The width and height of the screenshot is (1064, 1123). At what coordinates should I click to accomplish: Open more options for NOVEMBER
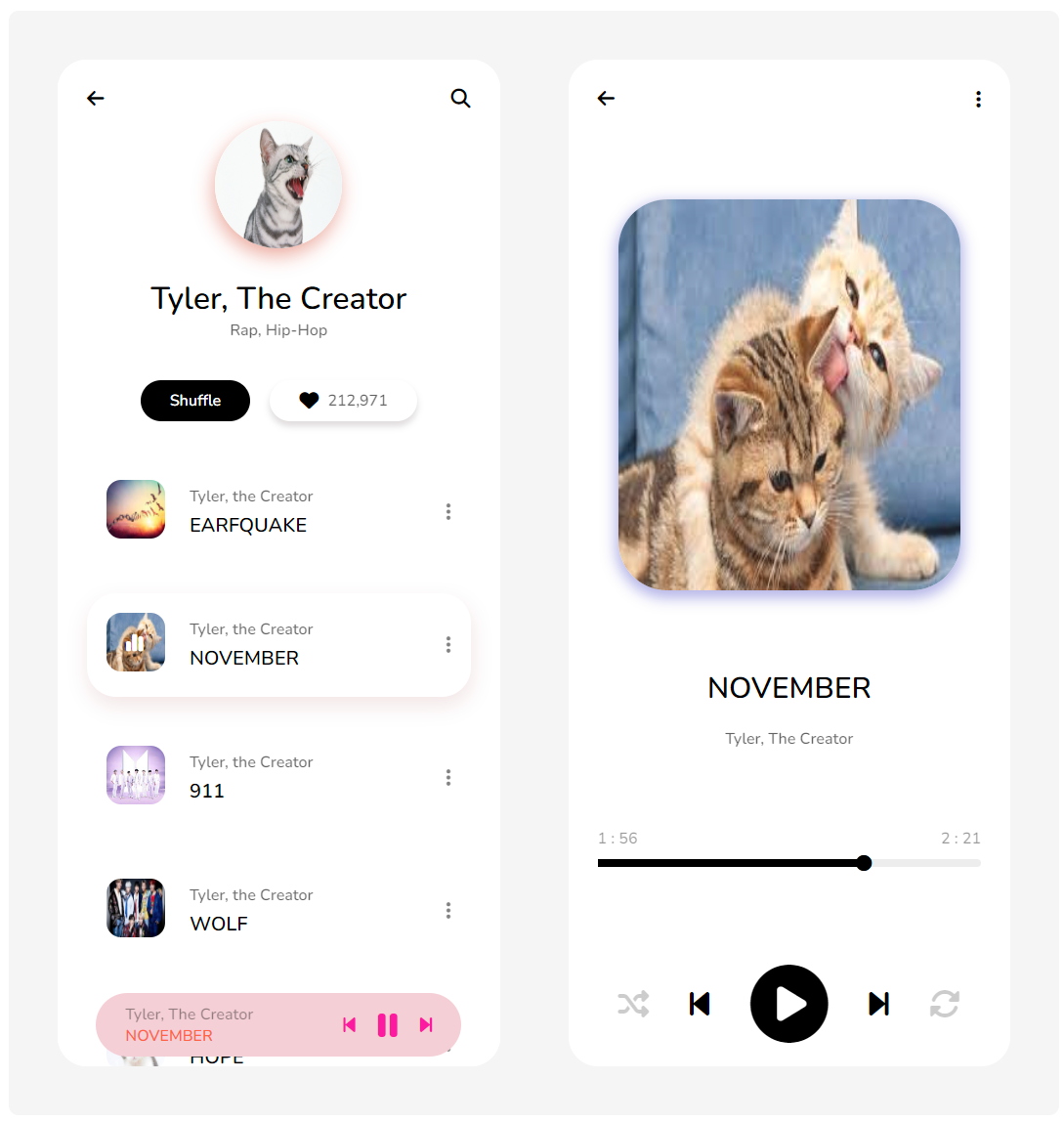(x=448, y=644)
